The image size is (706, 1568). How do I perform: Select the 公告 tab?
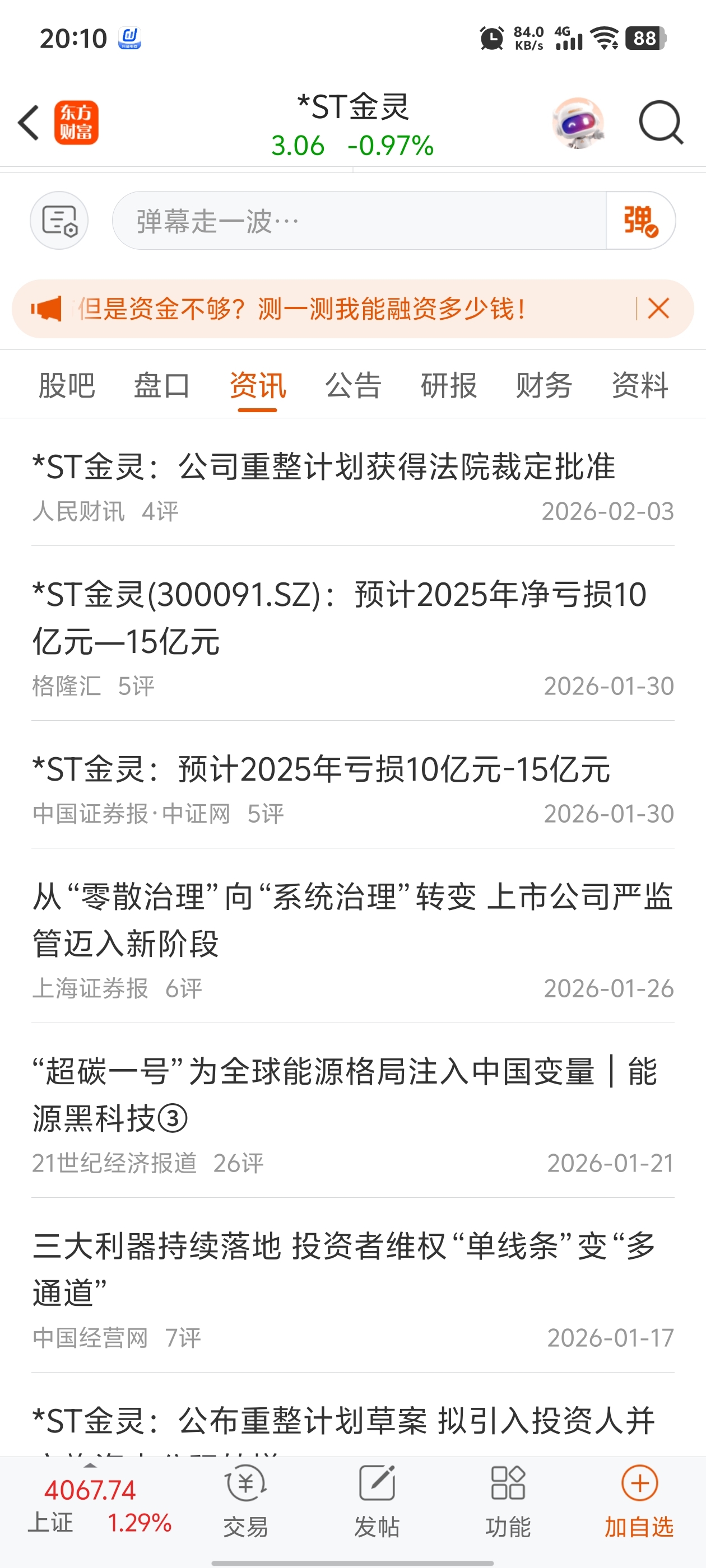tap(352, 385)
